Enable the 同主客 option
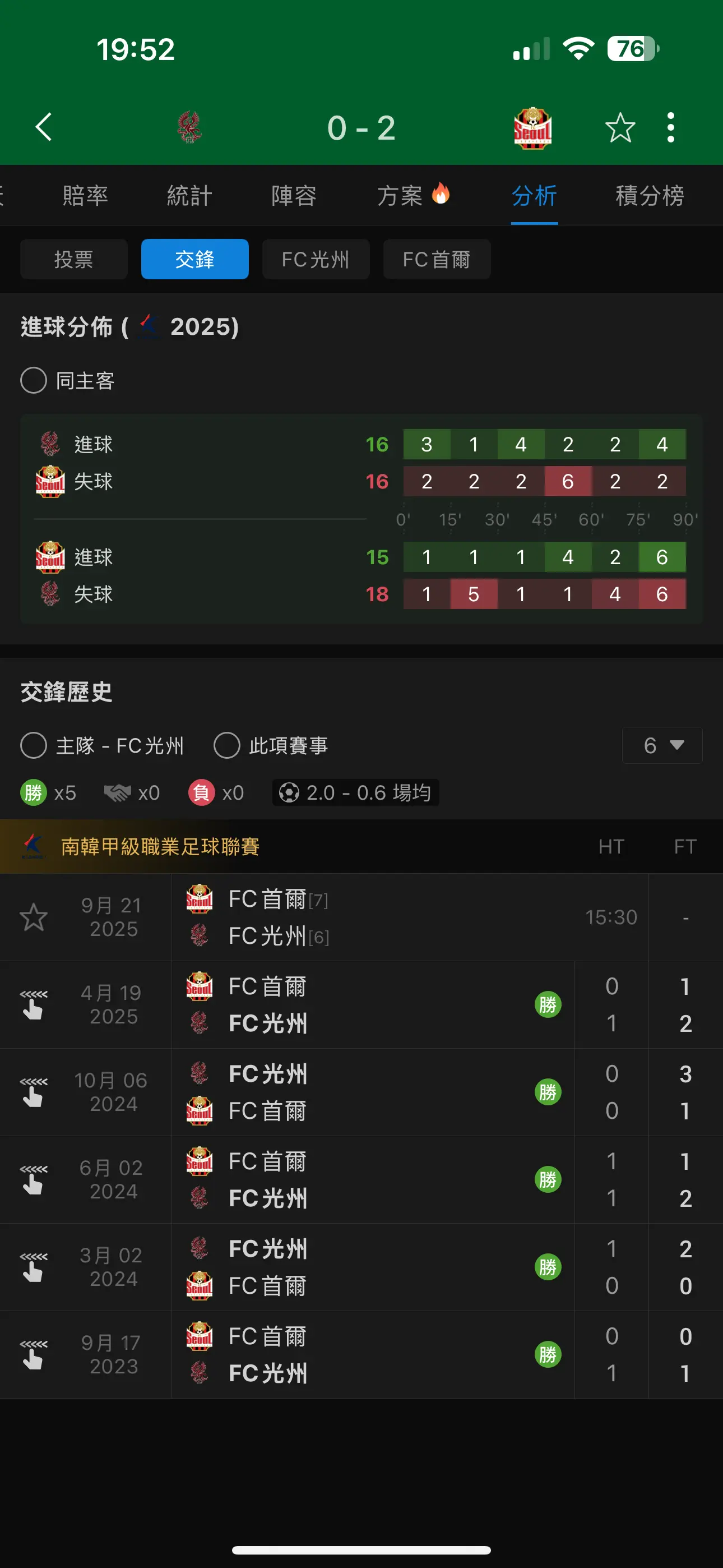This screenshot has height=1568, width=723. pyautogui.click(x=68, y=380)
